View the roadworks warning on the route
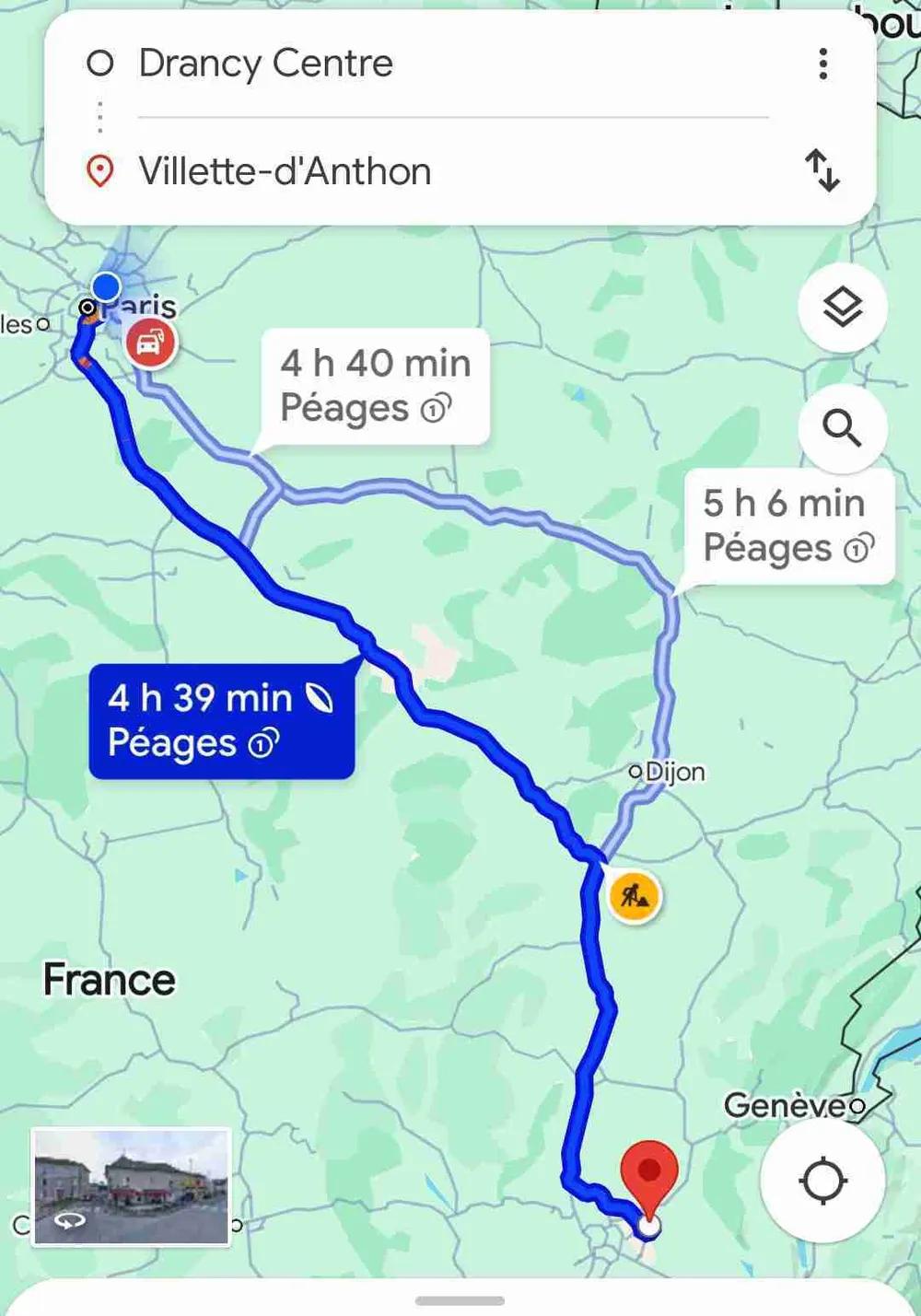 coord(634,894)
